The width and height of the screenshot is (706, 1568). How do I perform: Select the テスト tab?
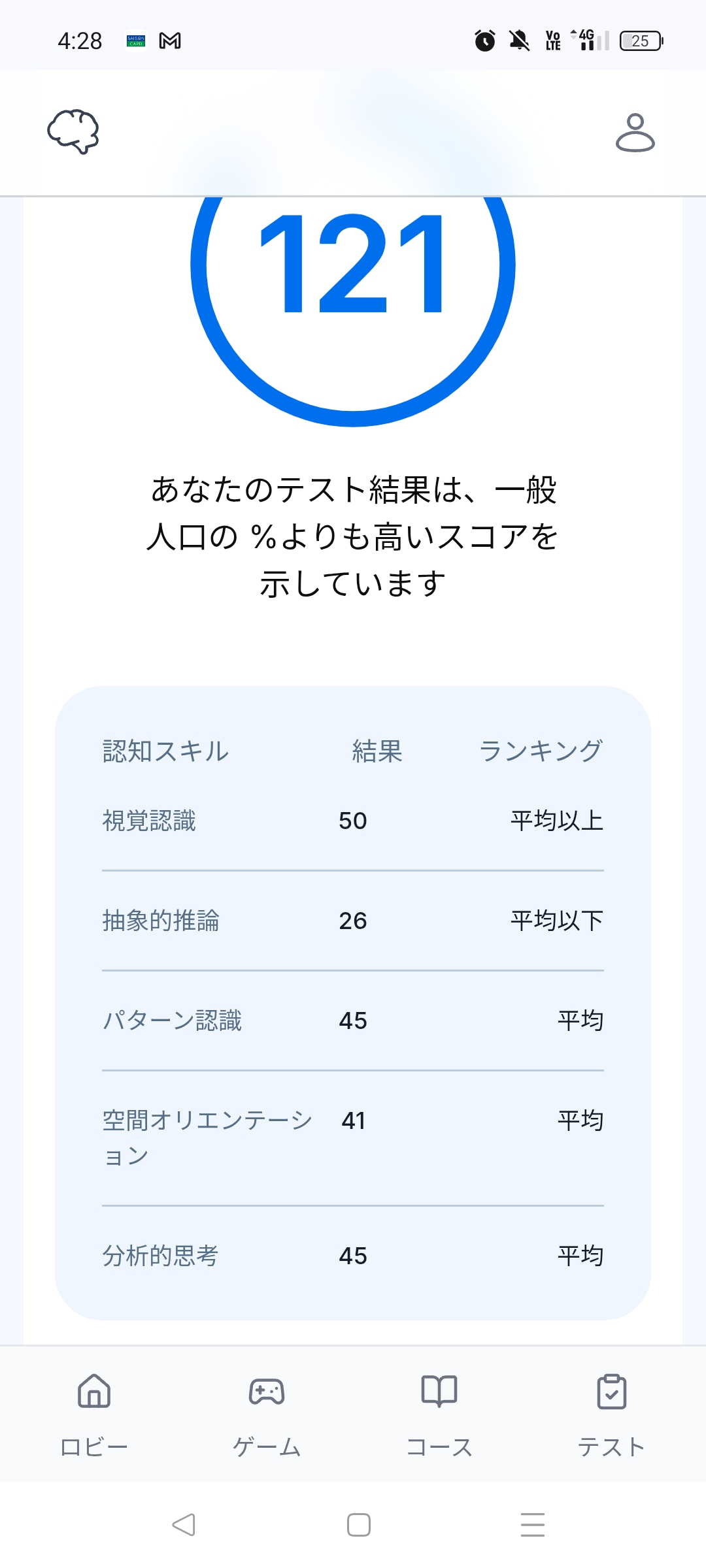coord(612,1415)
